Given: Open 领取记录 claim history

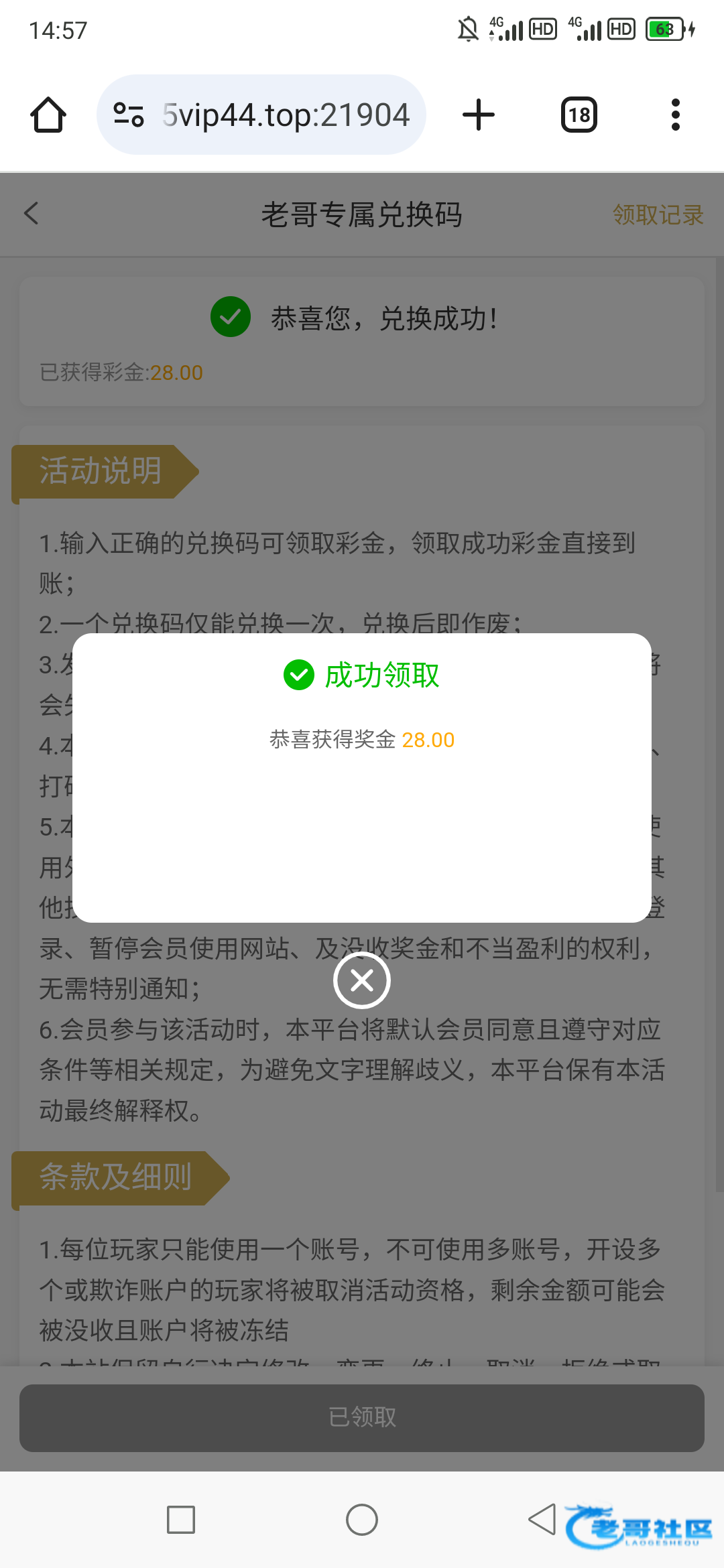Looking at the screenshot, I should pos(657,215).
